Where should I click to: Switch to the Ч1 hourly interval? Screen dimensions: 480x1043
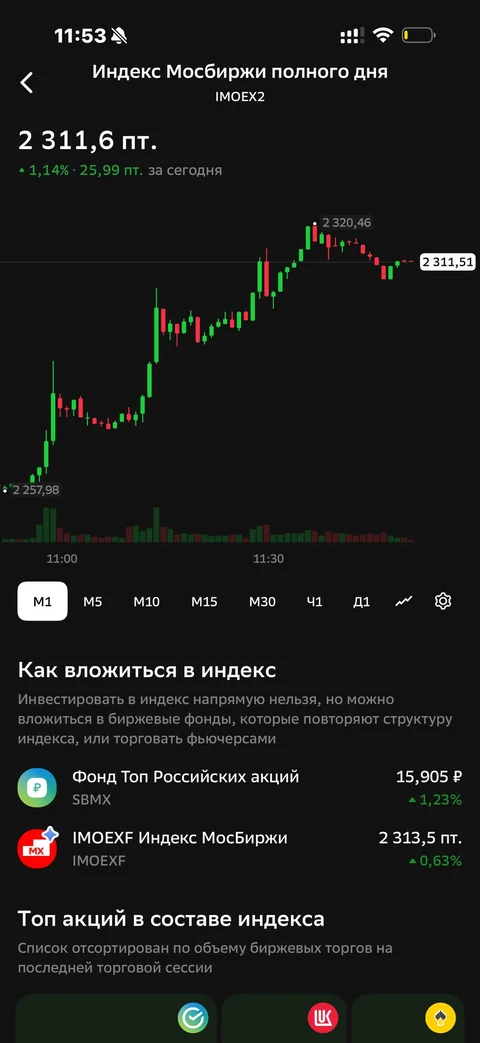point(314,601)
